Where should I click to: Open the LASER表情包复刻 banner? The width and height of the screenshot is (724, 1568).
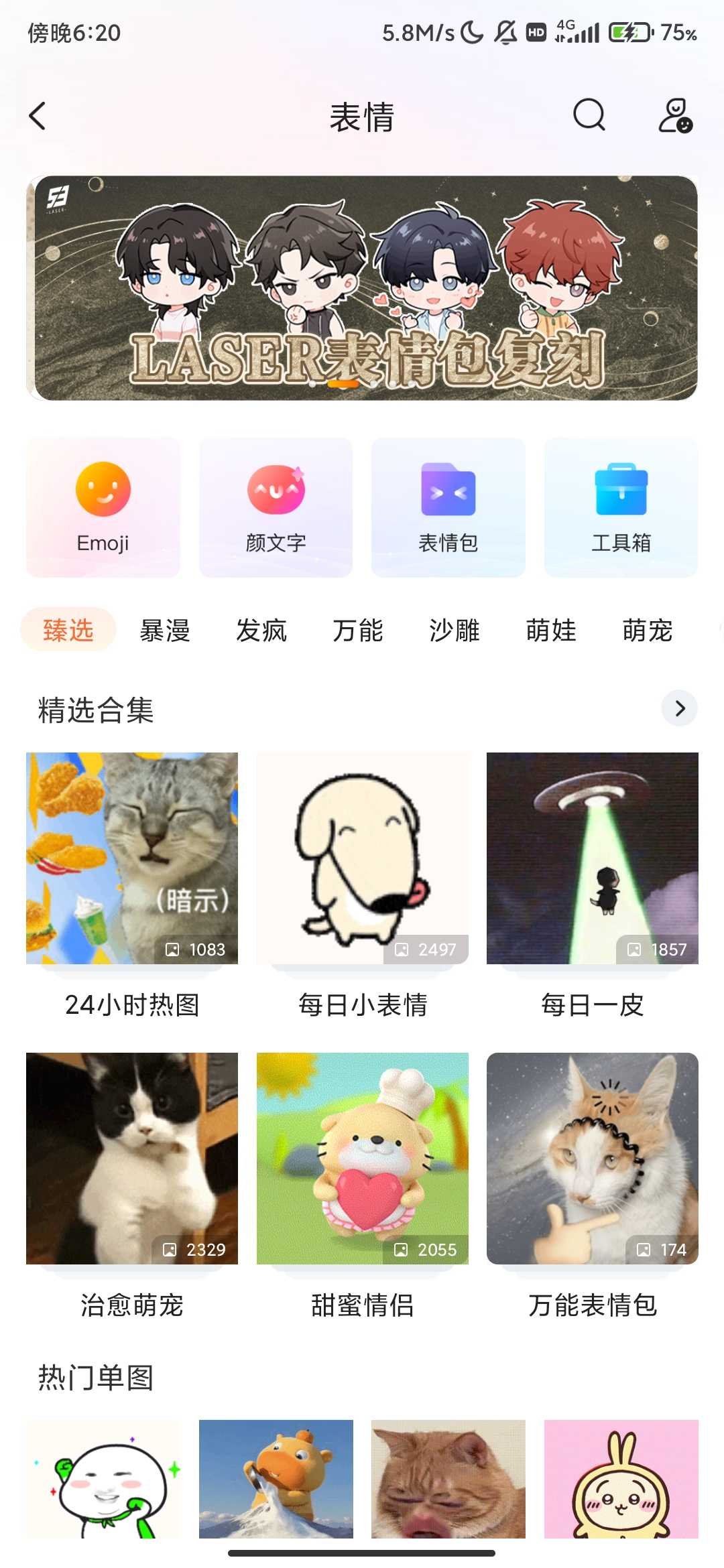[x=362, y=288]
